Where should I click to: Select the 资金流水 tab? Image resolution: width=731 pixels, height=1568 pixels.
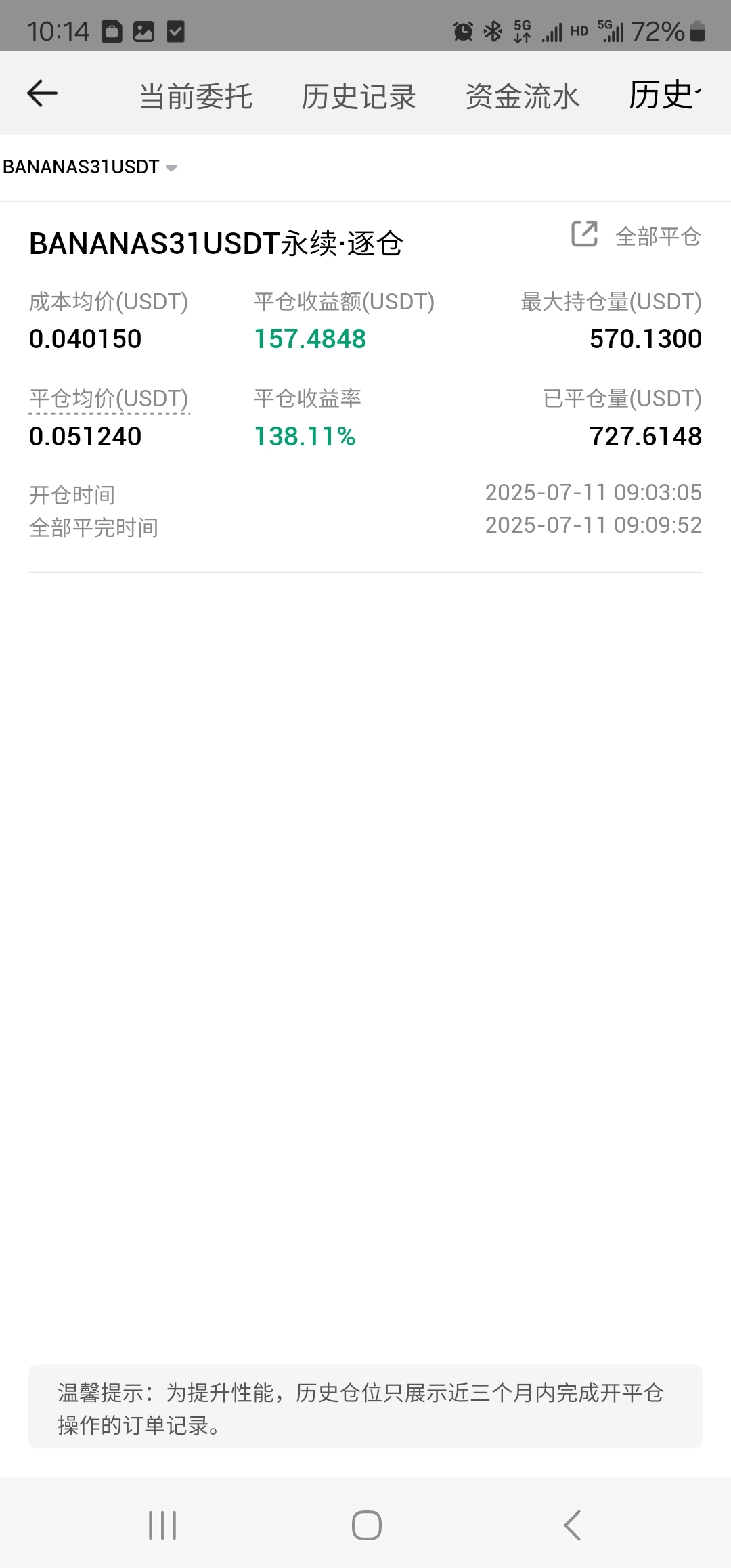pos(522,96)
